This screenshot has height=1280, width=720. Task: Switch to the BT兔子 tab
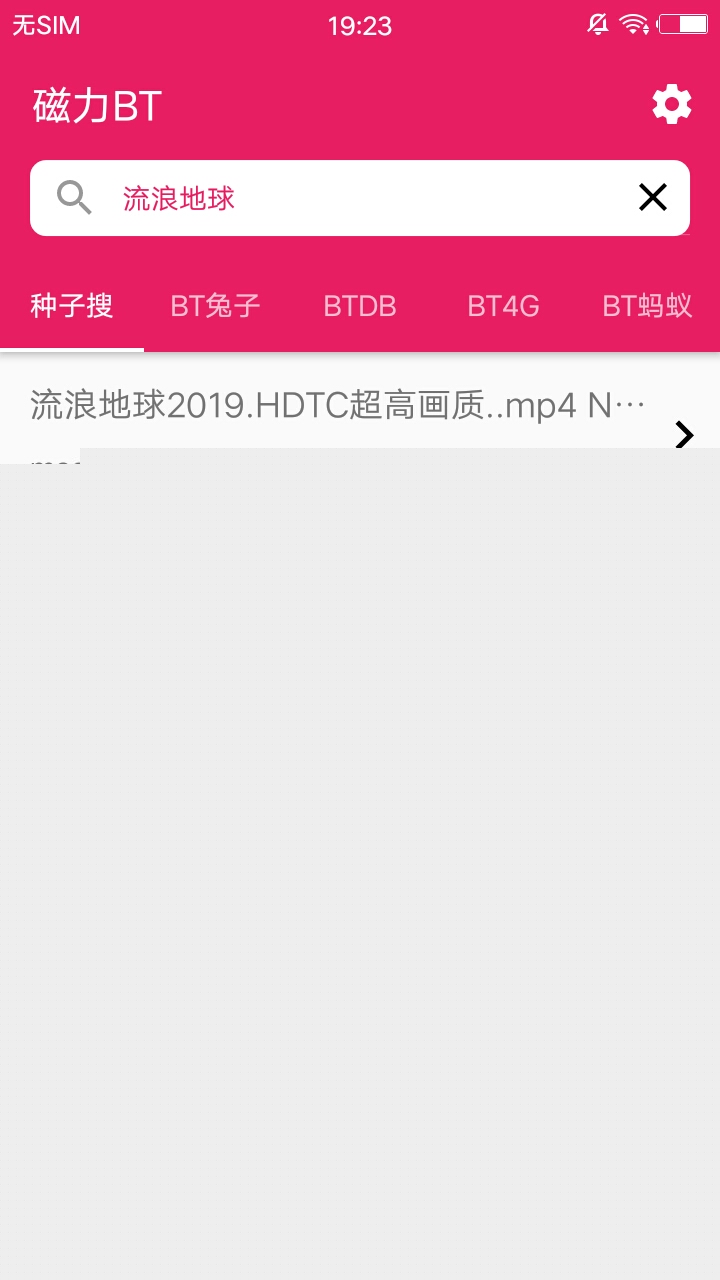click(x=215, y=306)
